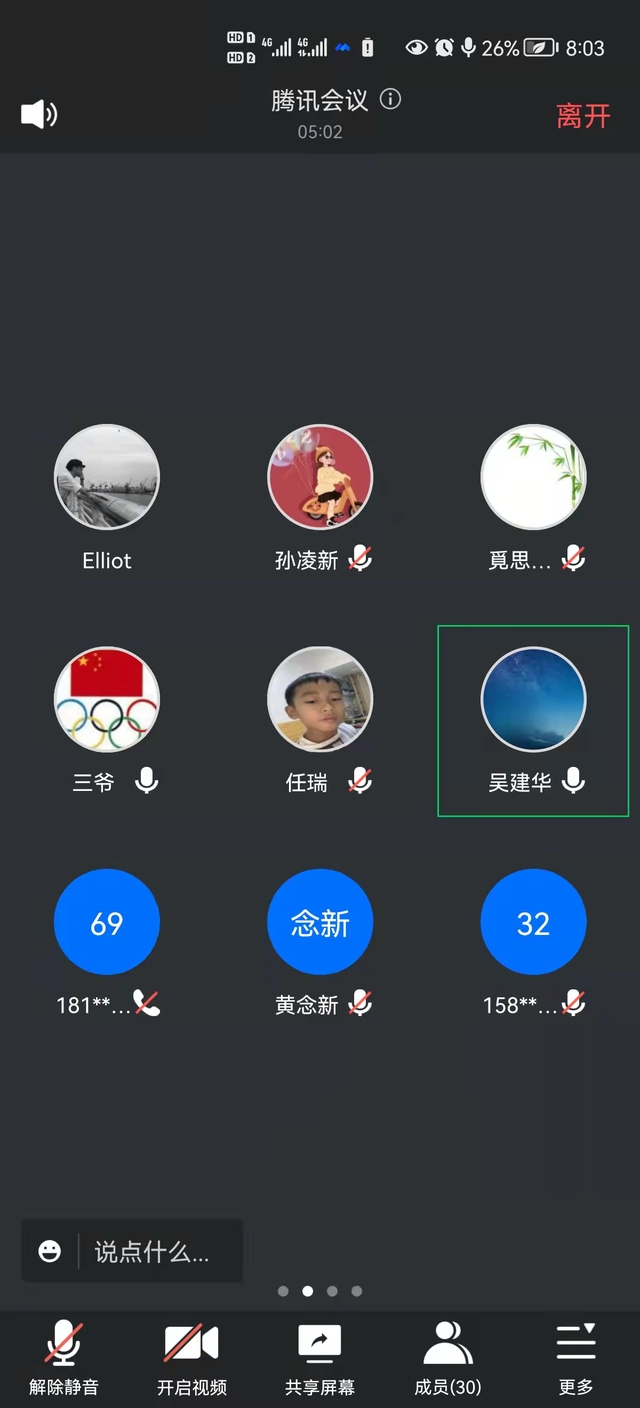Start 共享屏幕 screen sharing
This screenshot has width=640, height=1408.
click(x=320, y=1356)
